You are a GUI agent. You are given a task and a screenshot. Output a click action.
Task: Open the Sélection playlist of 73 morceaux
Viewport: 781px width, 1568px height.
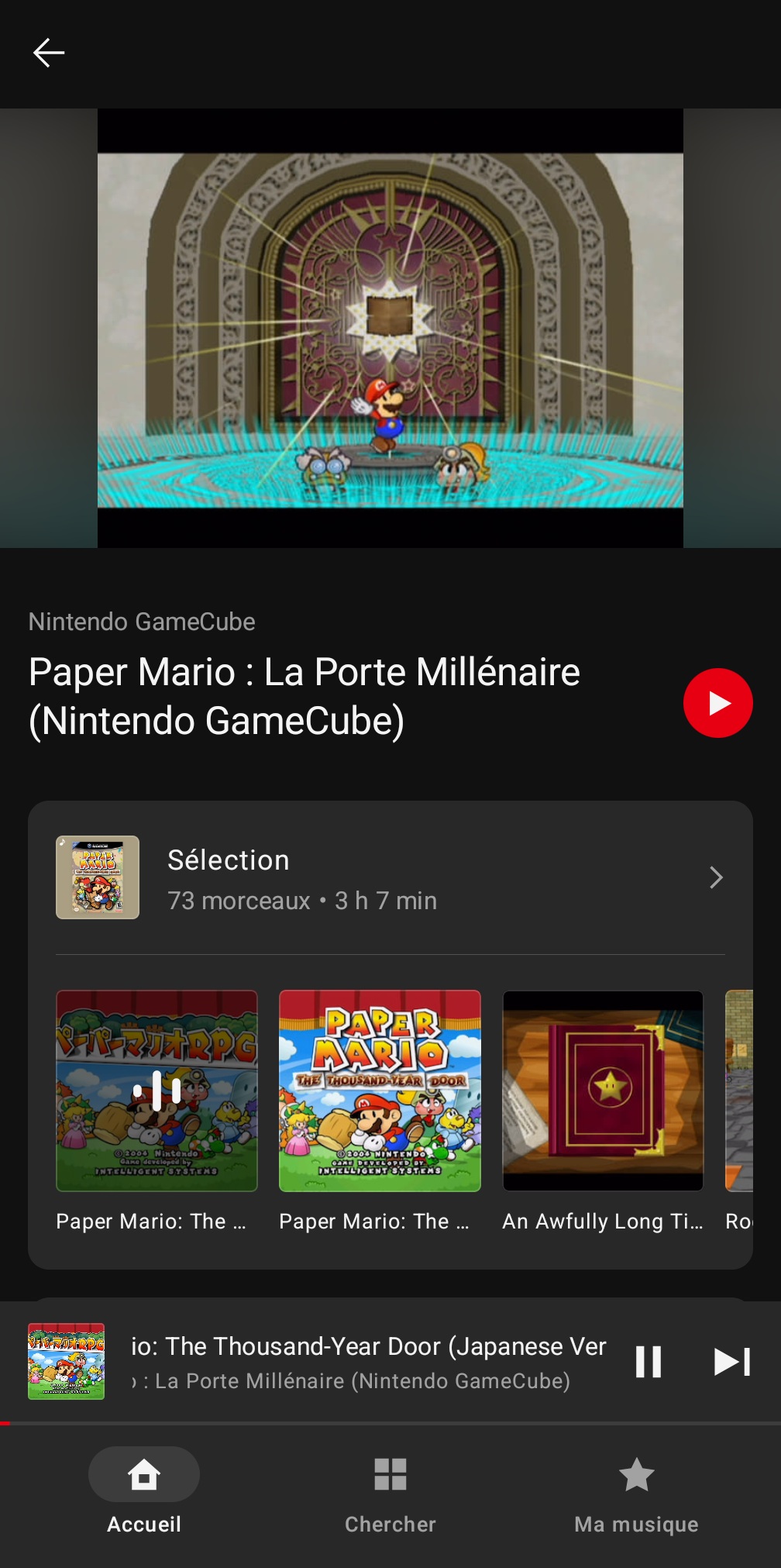[x=390, y=878]
